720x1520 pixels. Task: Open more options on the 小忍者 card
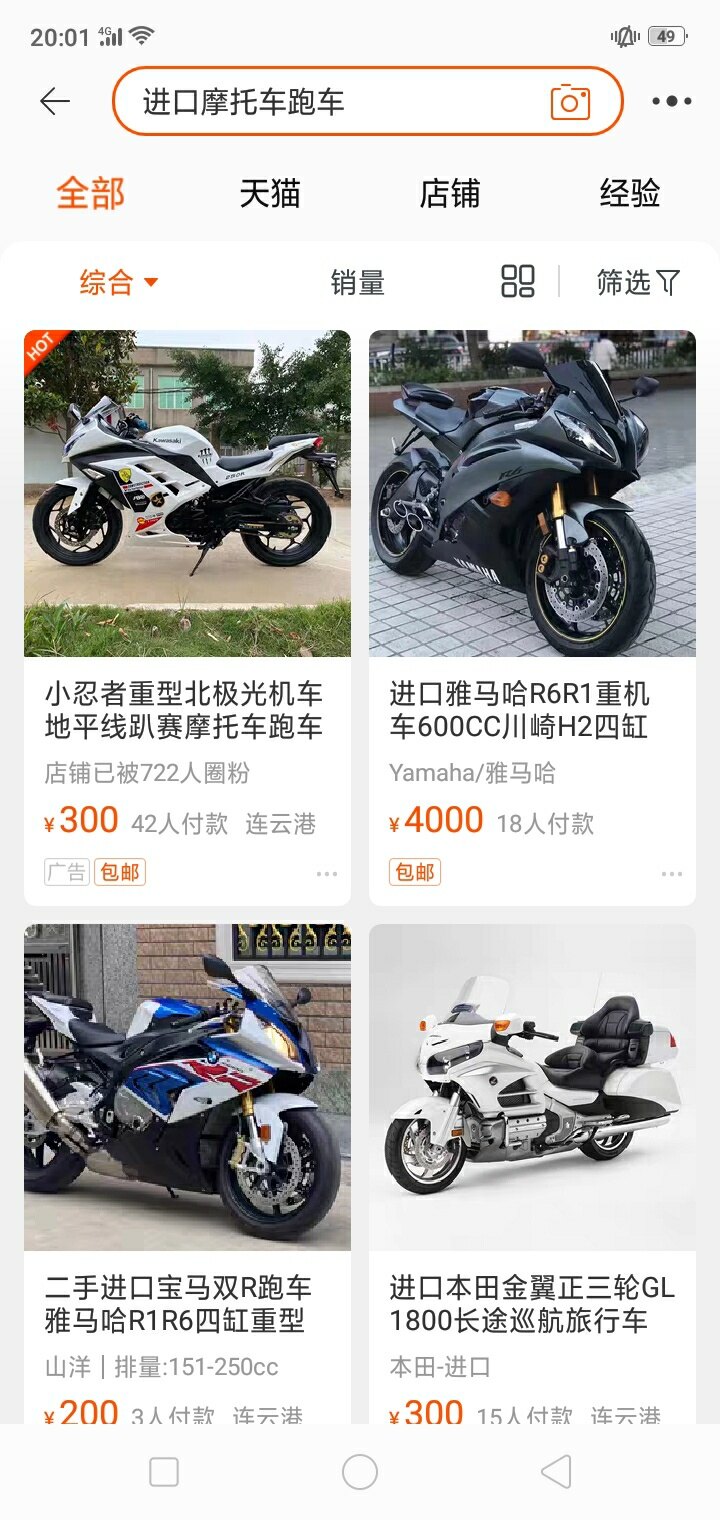[327, 873]
